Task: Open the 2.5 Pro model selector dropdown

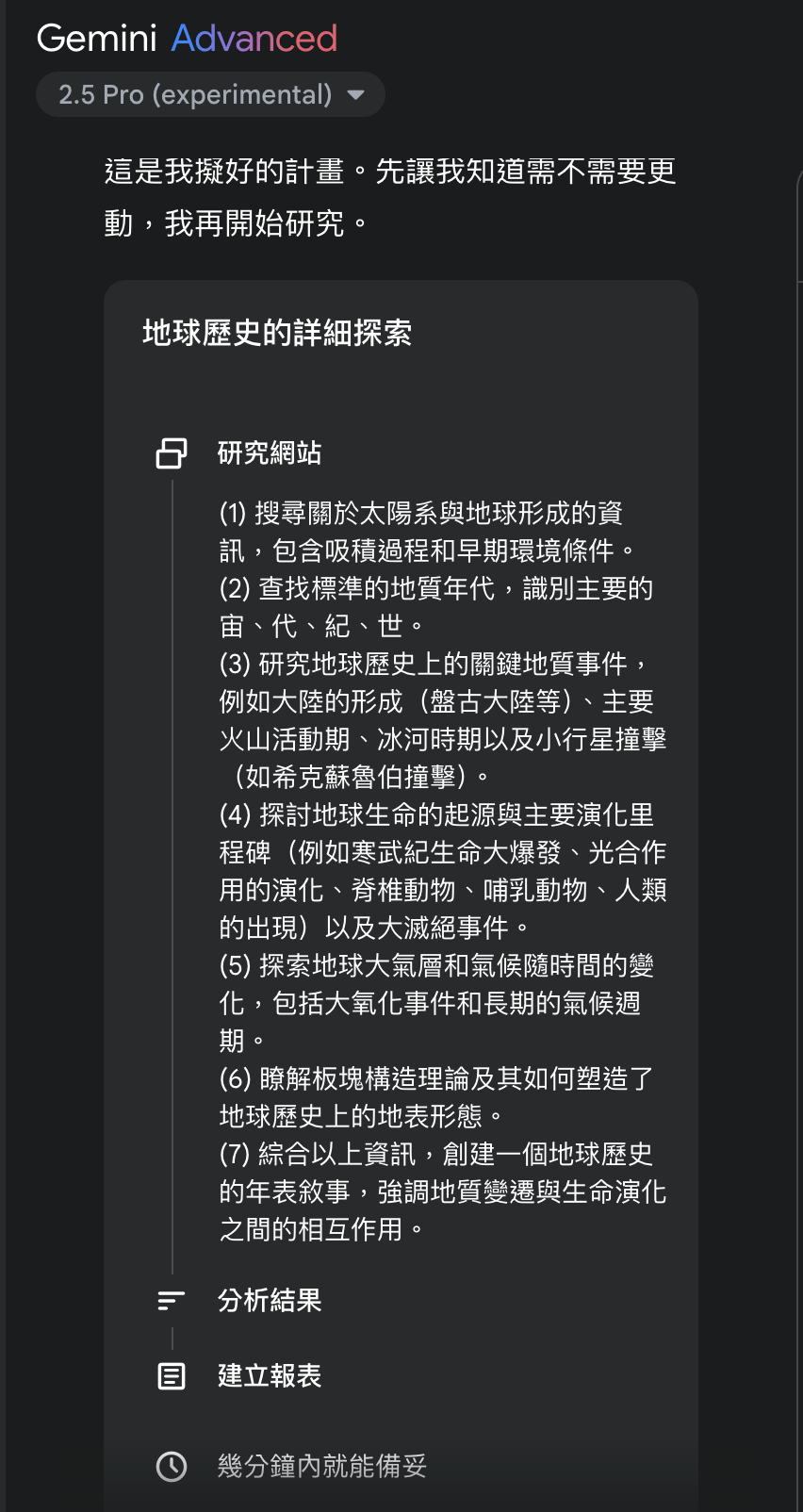Action: tap(210, 95)
